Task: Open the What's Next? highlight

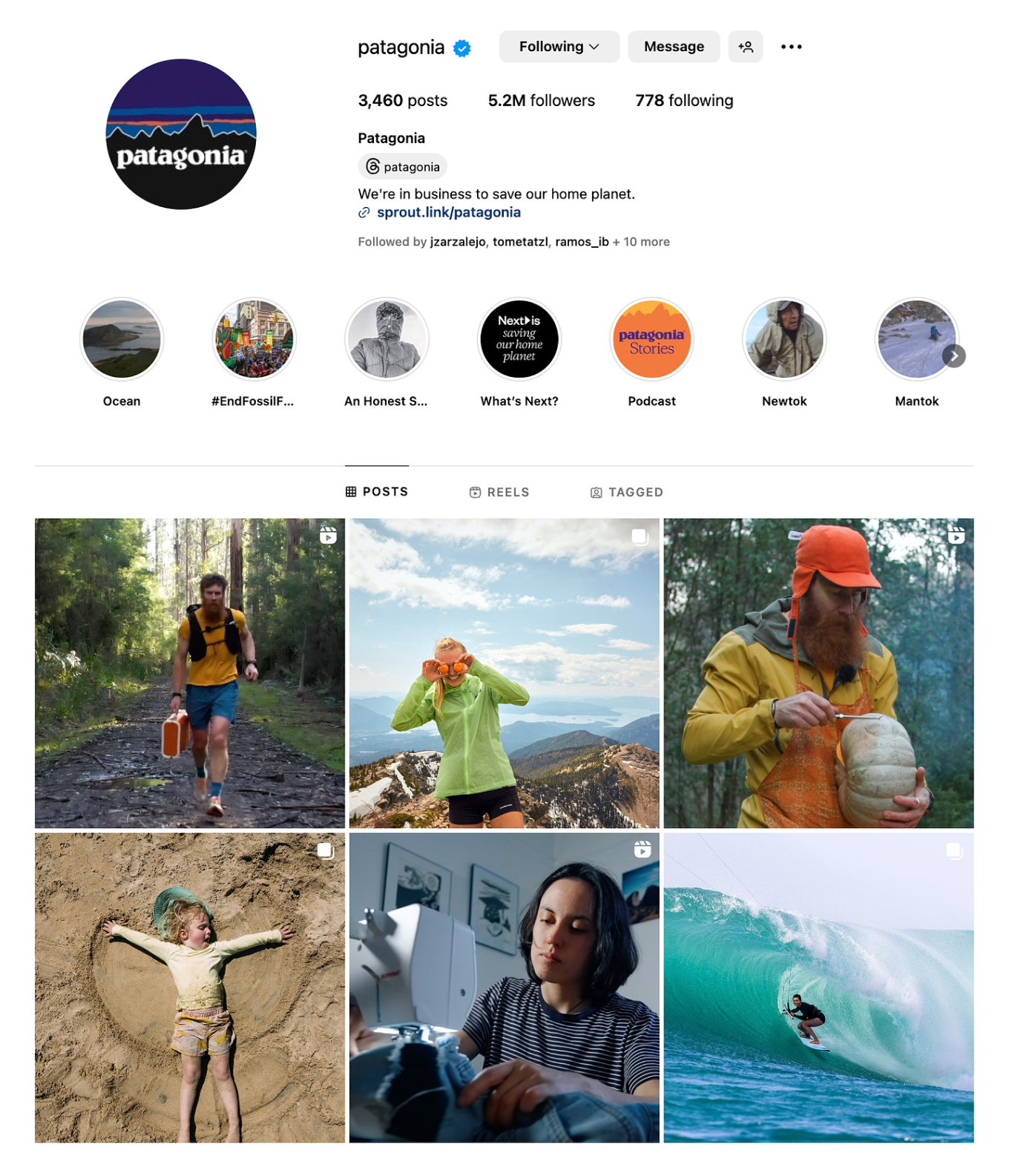Action: (519, 339)
